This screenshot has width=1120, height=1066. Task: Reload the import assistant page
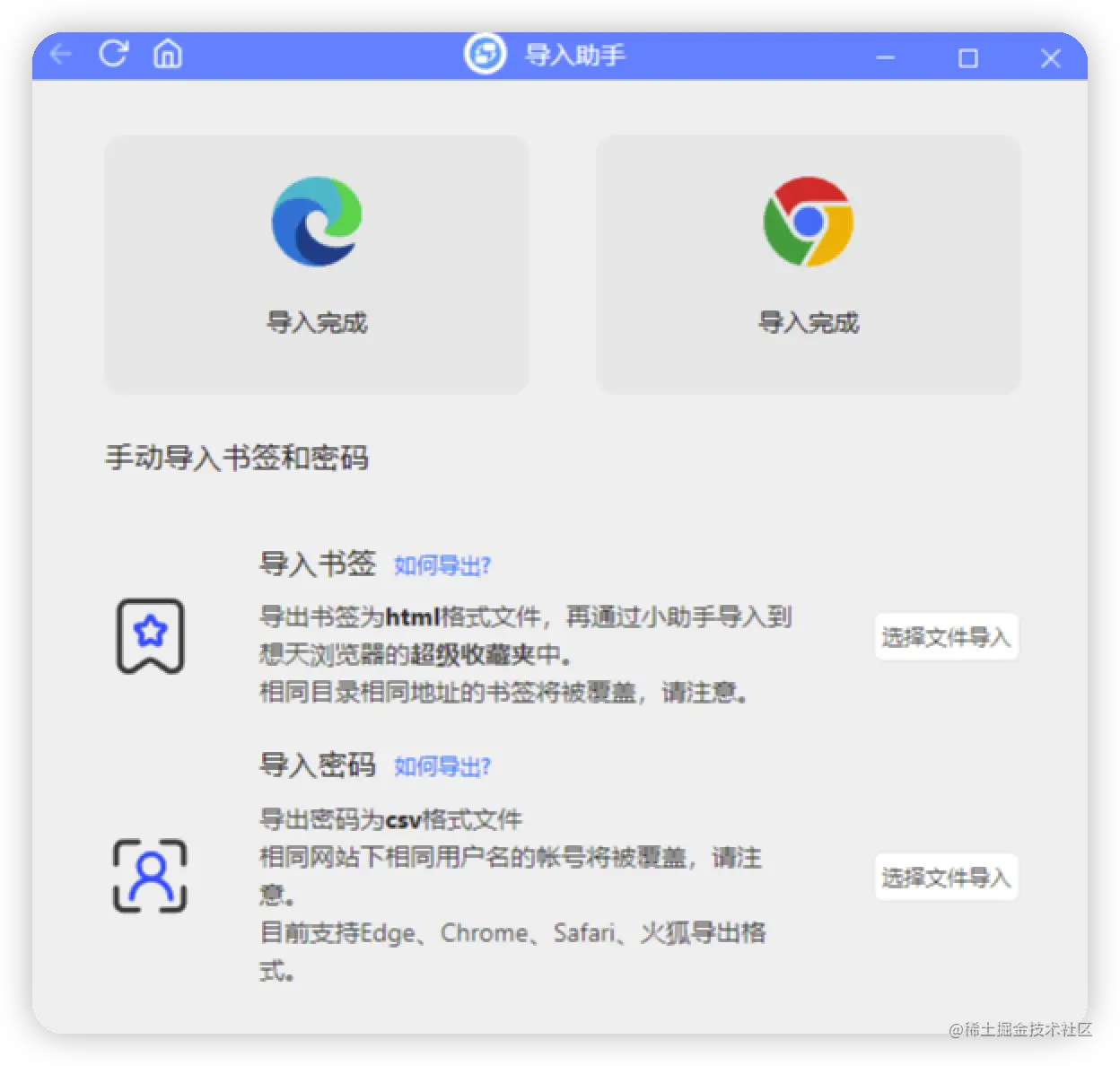pyautogui.click(x=113, y=54)
